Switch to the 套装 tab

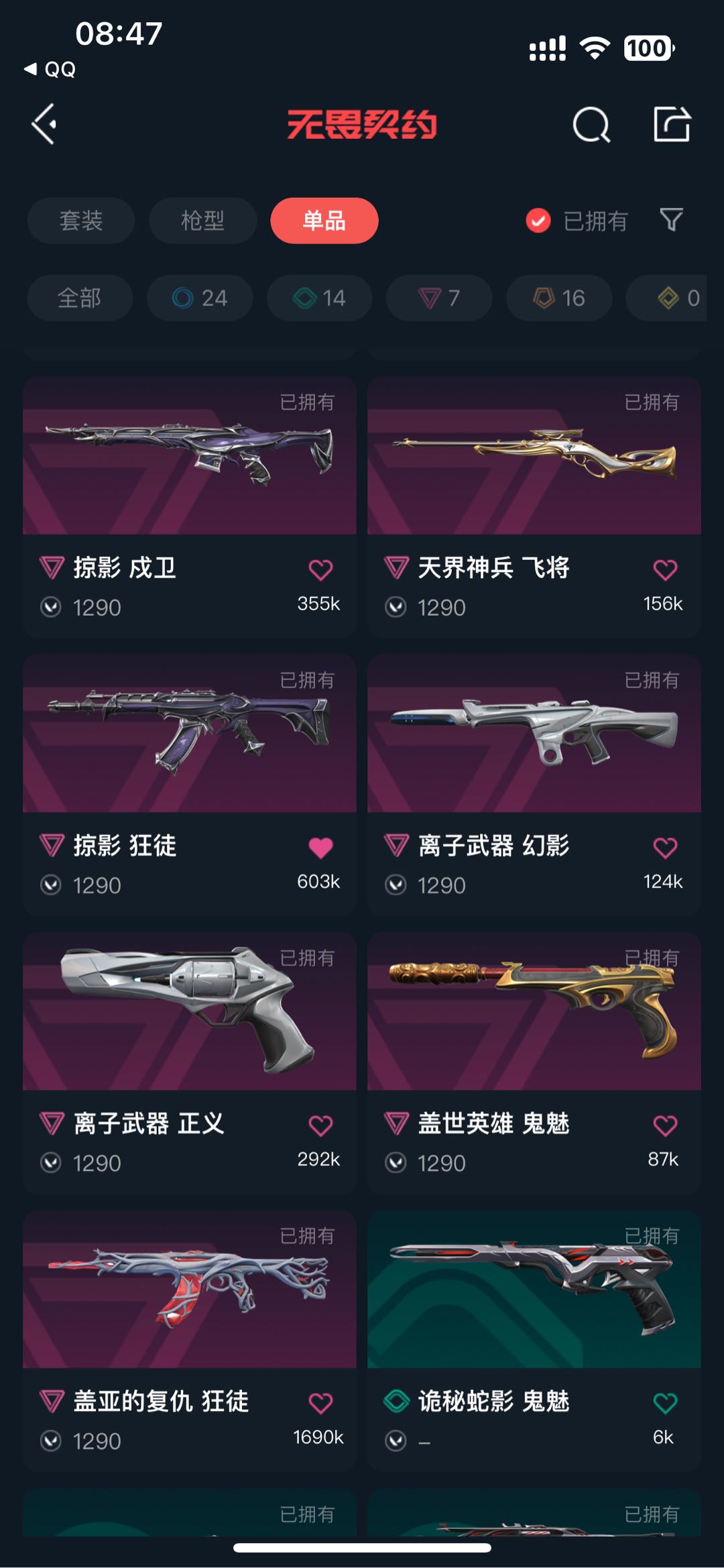point(81,221)
